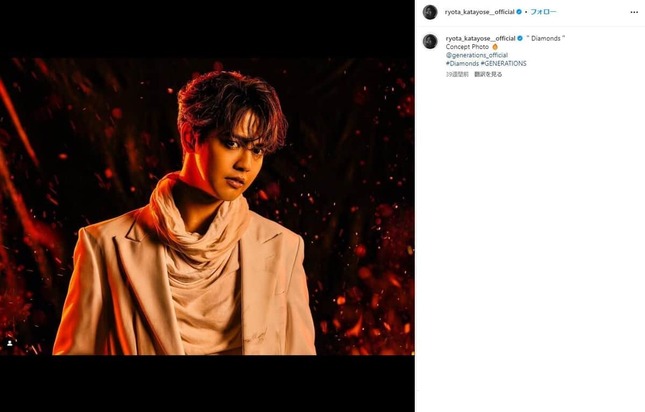Open the @generations_official mention link

click(x=477, y=55)
